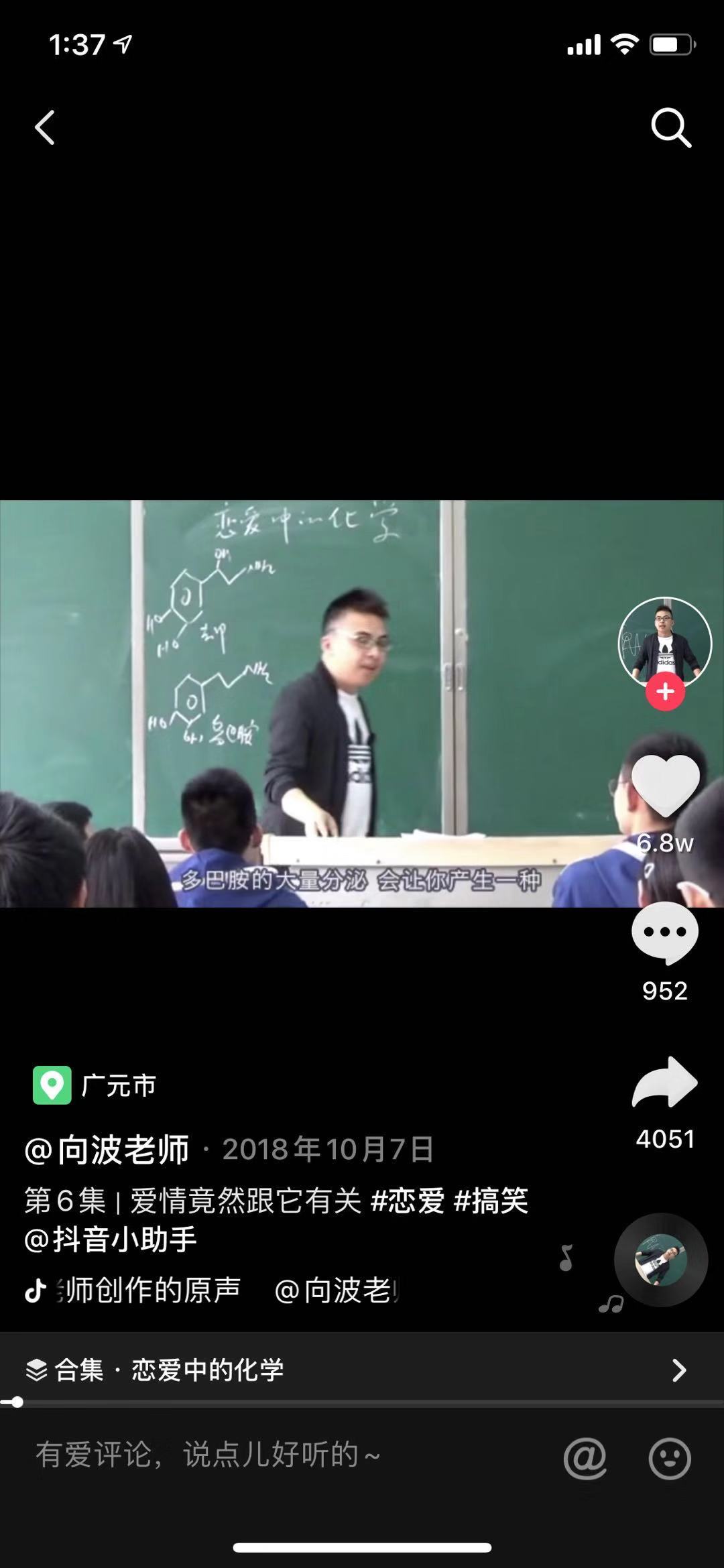Follow the creator via the red plus button
724x1568 pixels.
click(x=665, y=692)
